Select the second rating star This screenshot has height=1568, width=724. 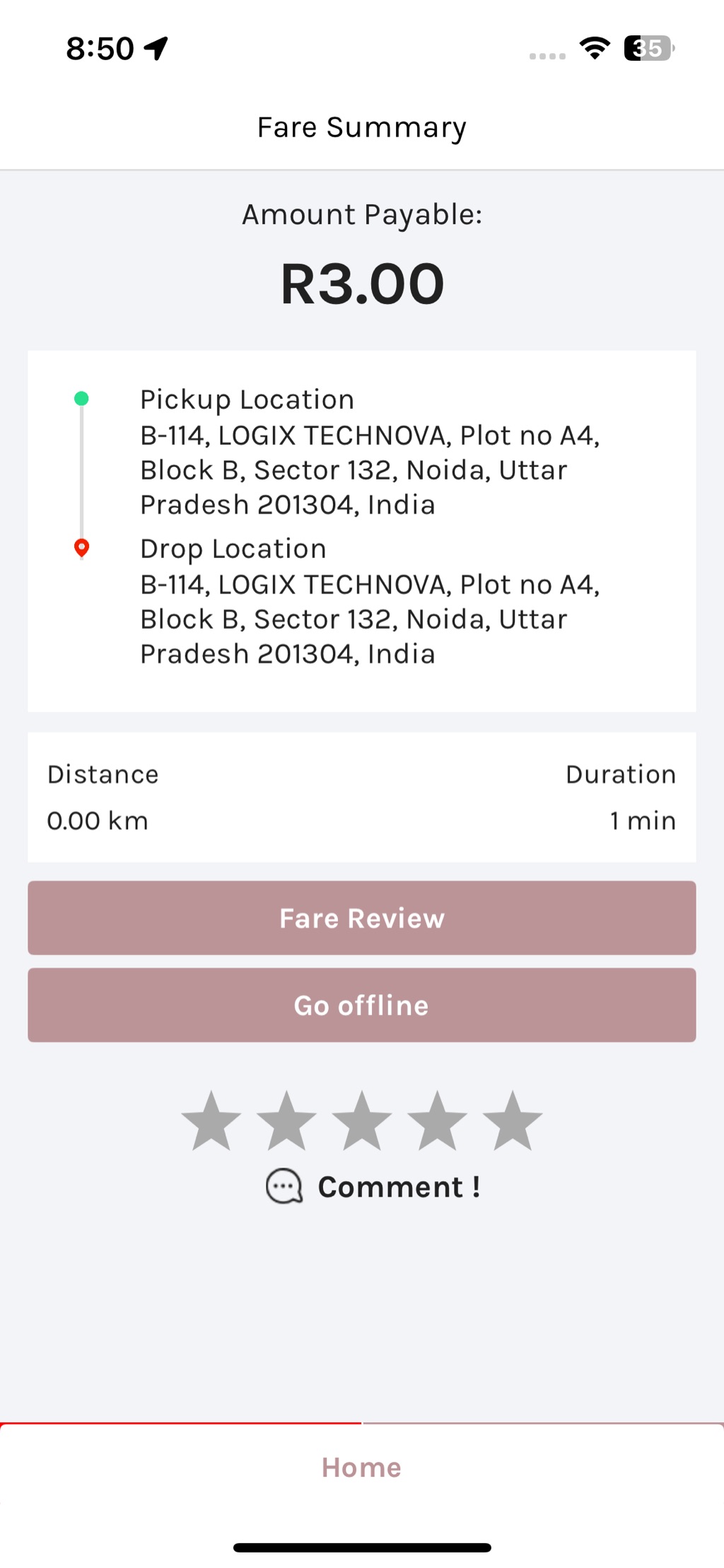[286, 1122]
